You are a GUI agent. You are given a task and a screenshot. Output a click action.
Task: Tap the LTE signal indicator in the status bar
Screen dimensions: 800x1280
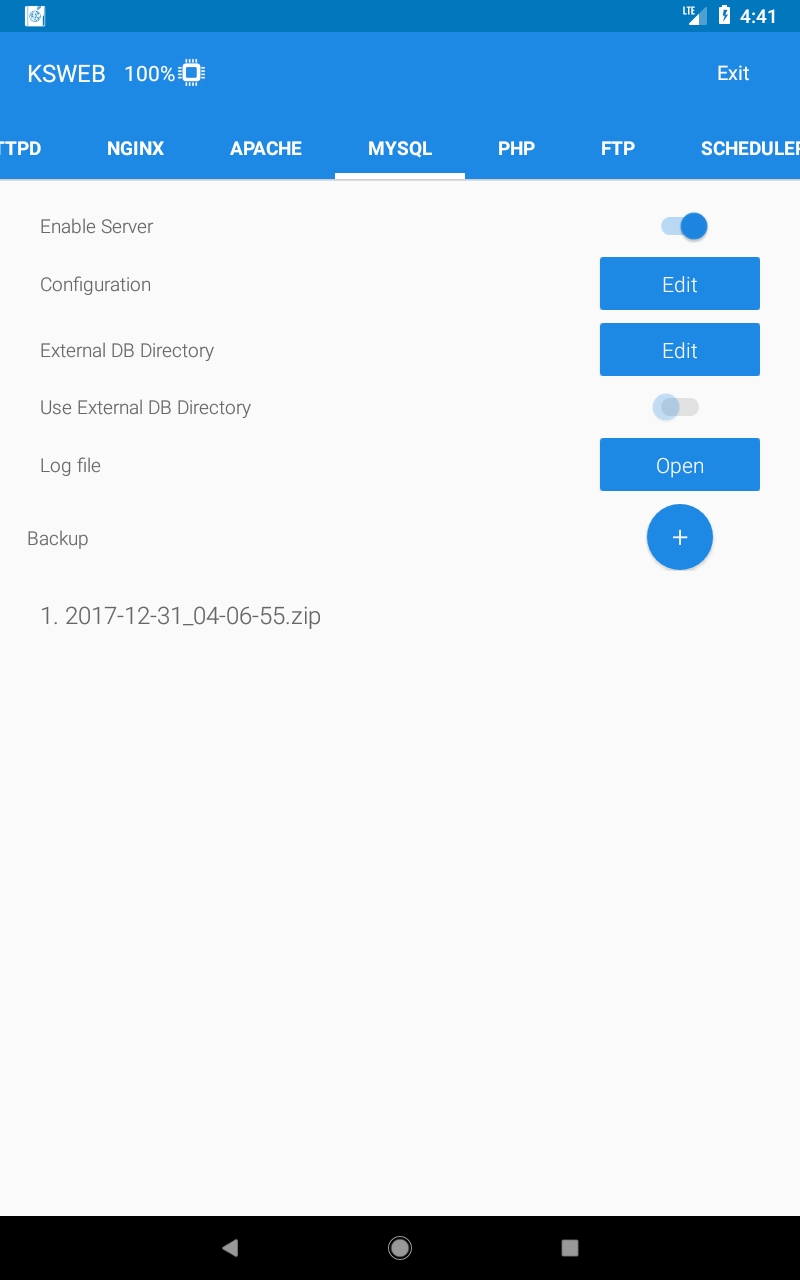click(x=696, y=16)
